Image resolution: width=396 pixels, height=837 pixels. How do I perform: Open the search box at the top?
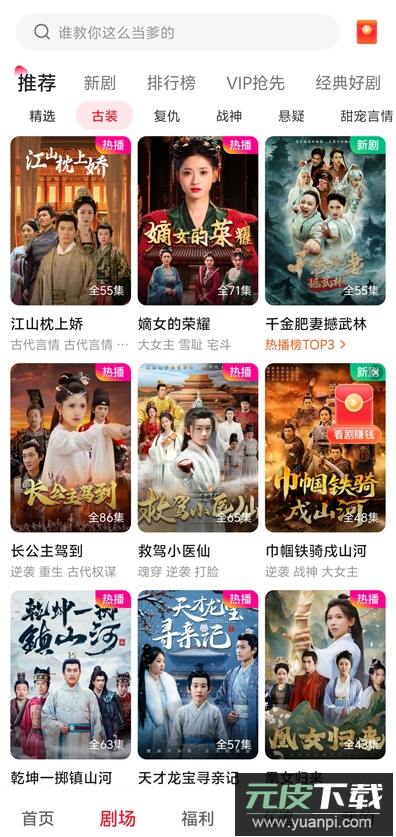[178, 32]
